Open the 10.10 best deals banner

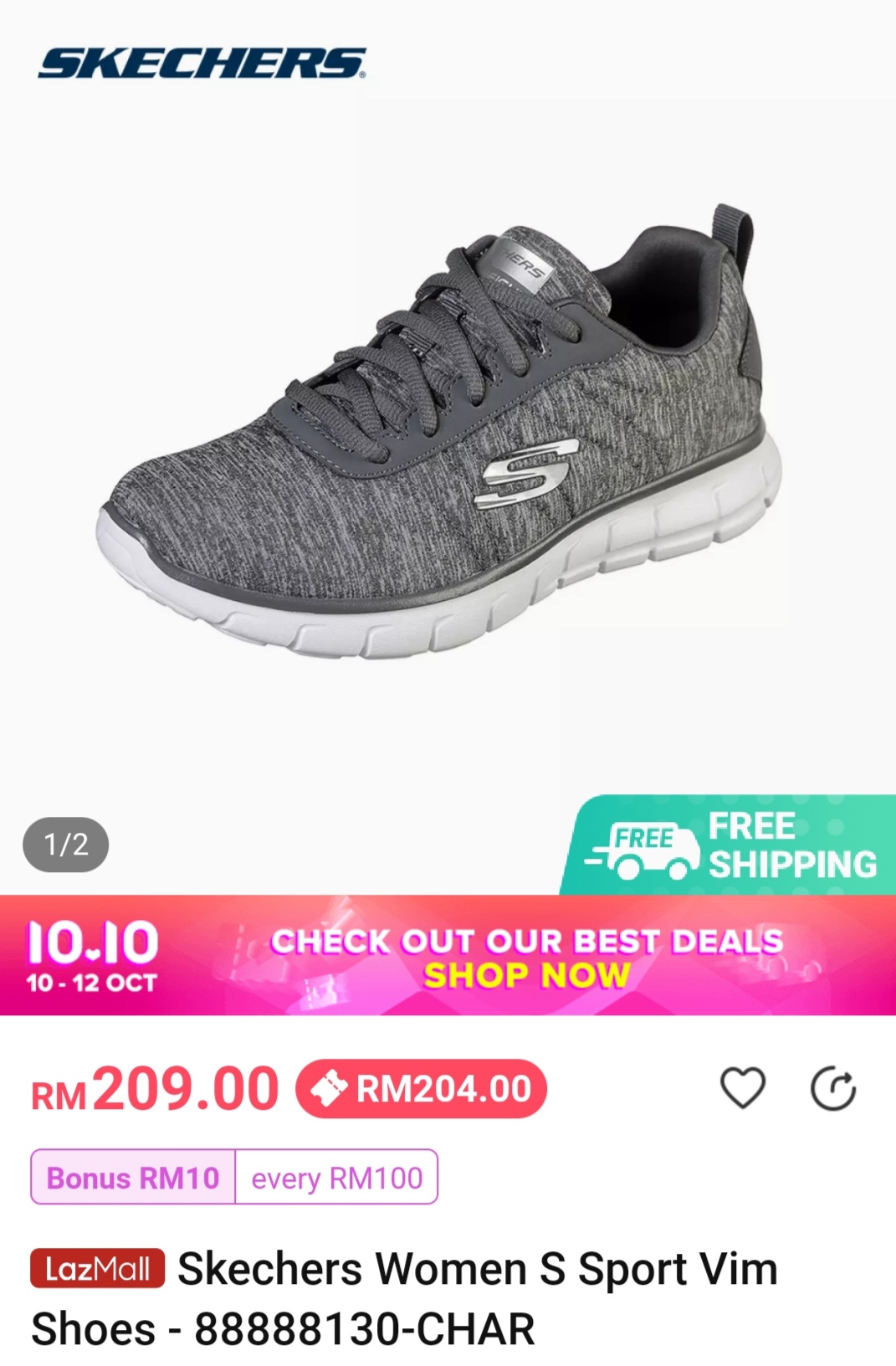point(448,956)
